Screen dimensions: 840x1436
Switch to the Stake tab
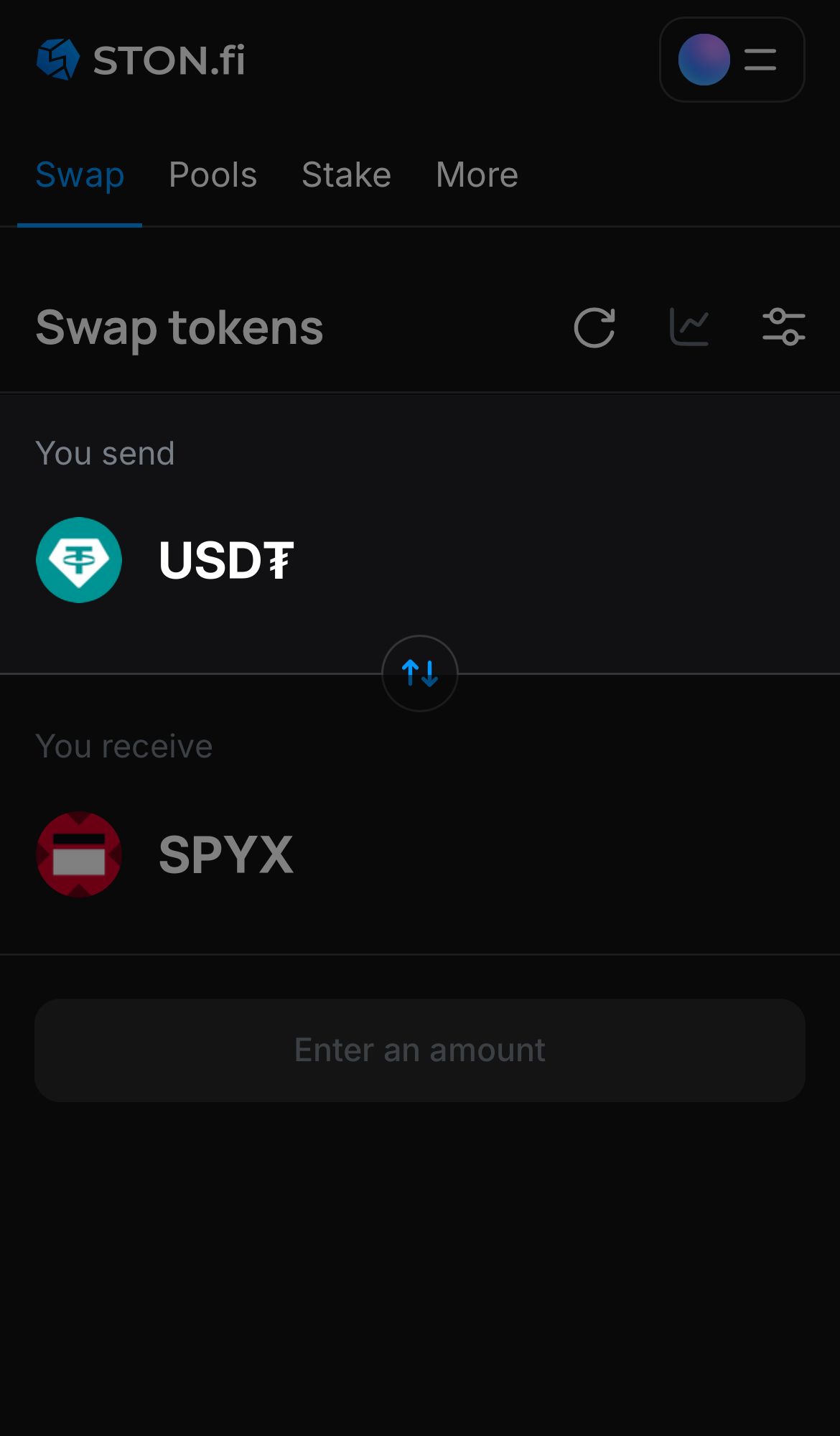(346, 174)
